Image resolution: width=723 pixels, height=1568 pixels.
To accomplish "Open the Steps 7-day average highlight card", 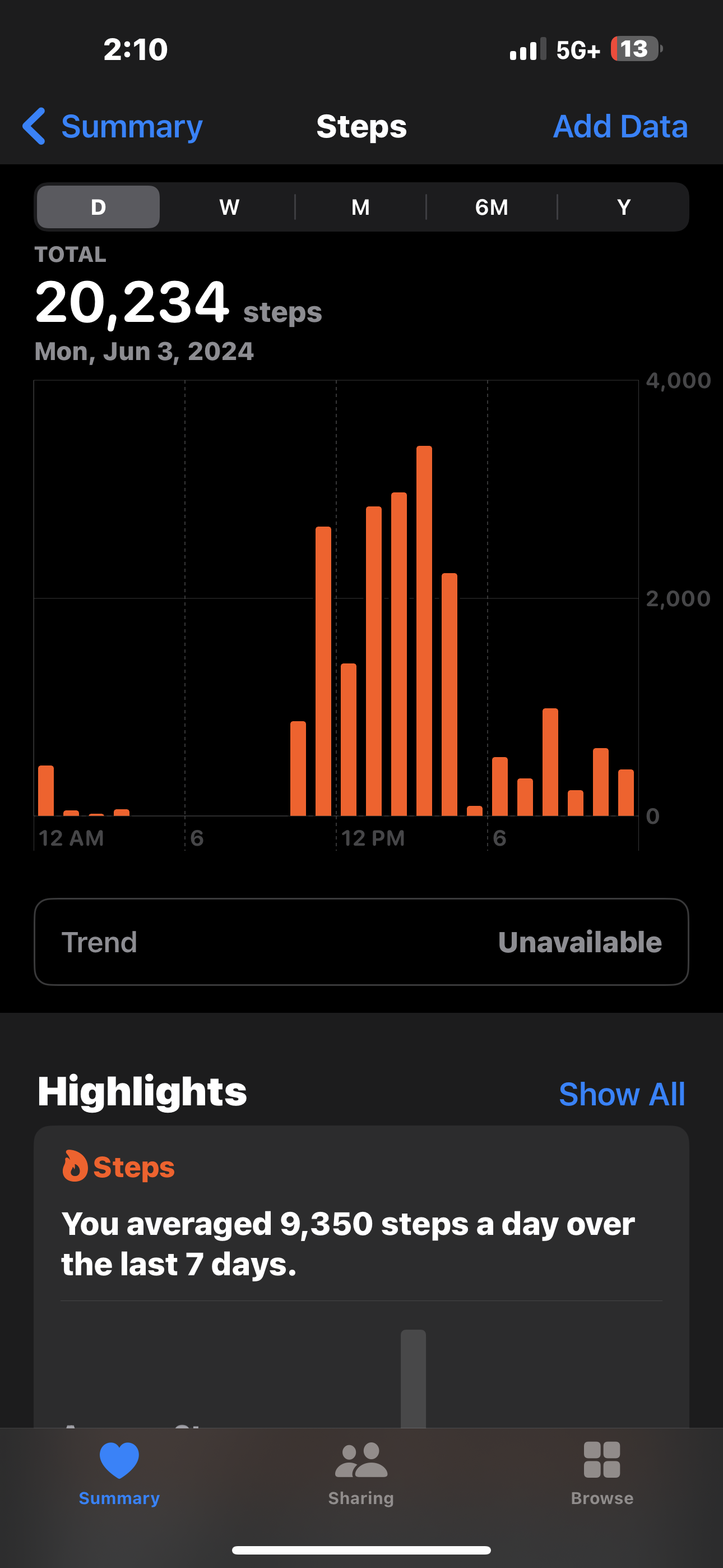I will 361,1276.
